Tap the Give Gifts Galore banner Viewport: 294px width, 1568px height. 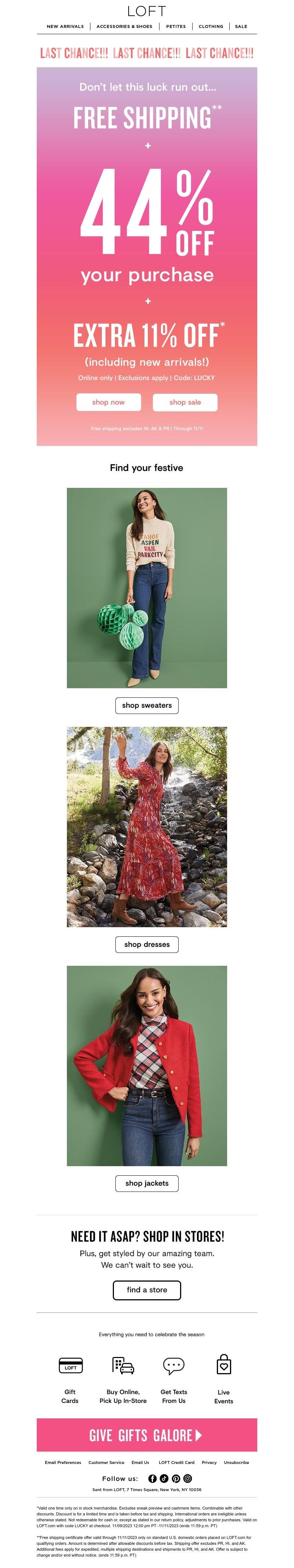point(147,1435)
